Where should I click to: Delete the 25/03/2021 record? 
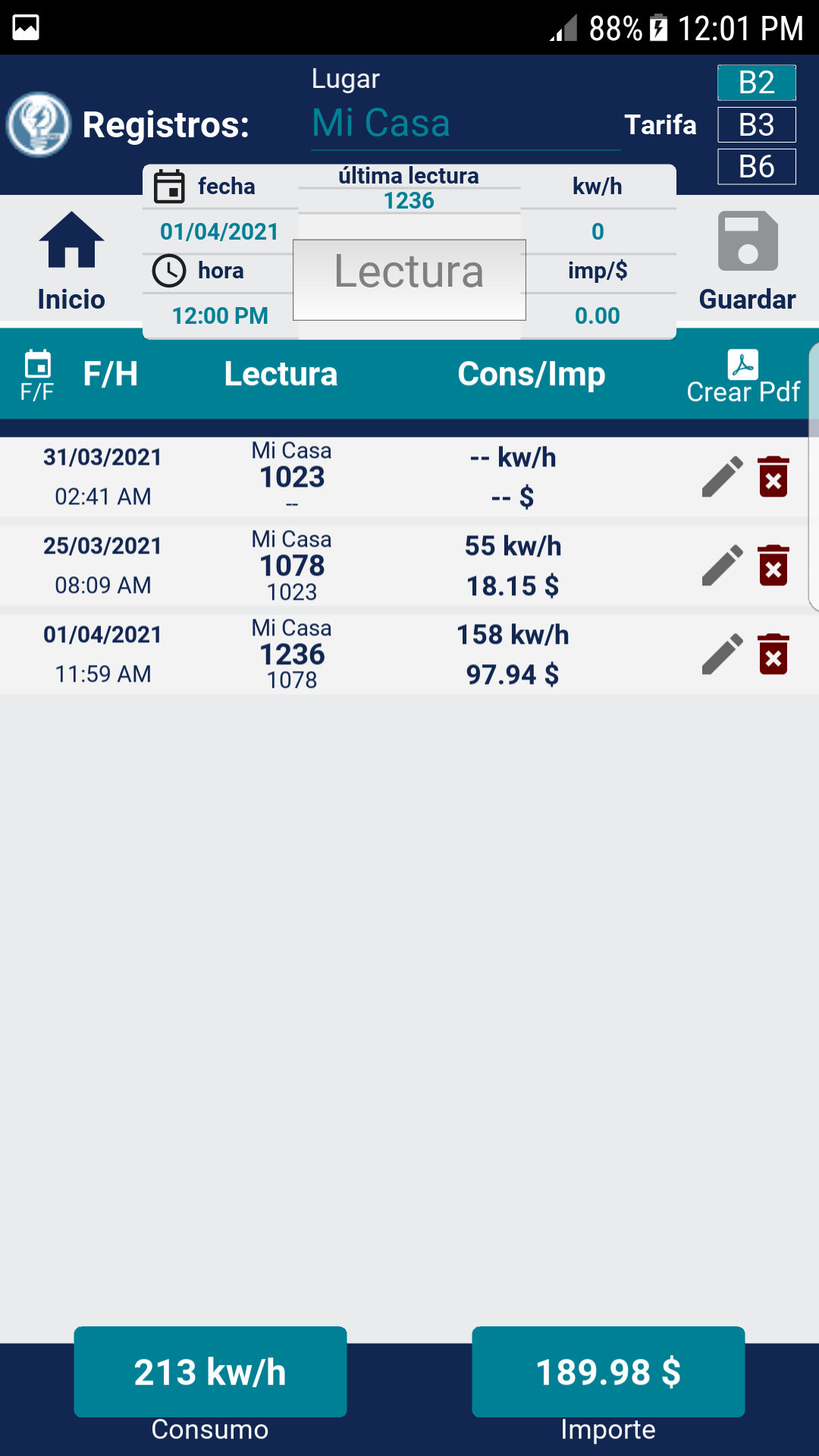click(773, 566)
